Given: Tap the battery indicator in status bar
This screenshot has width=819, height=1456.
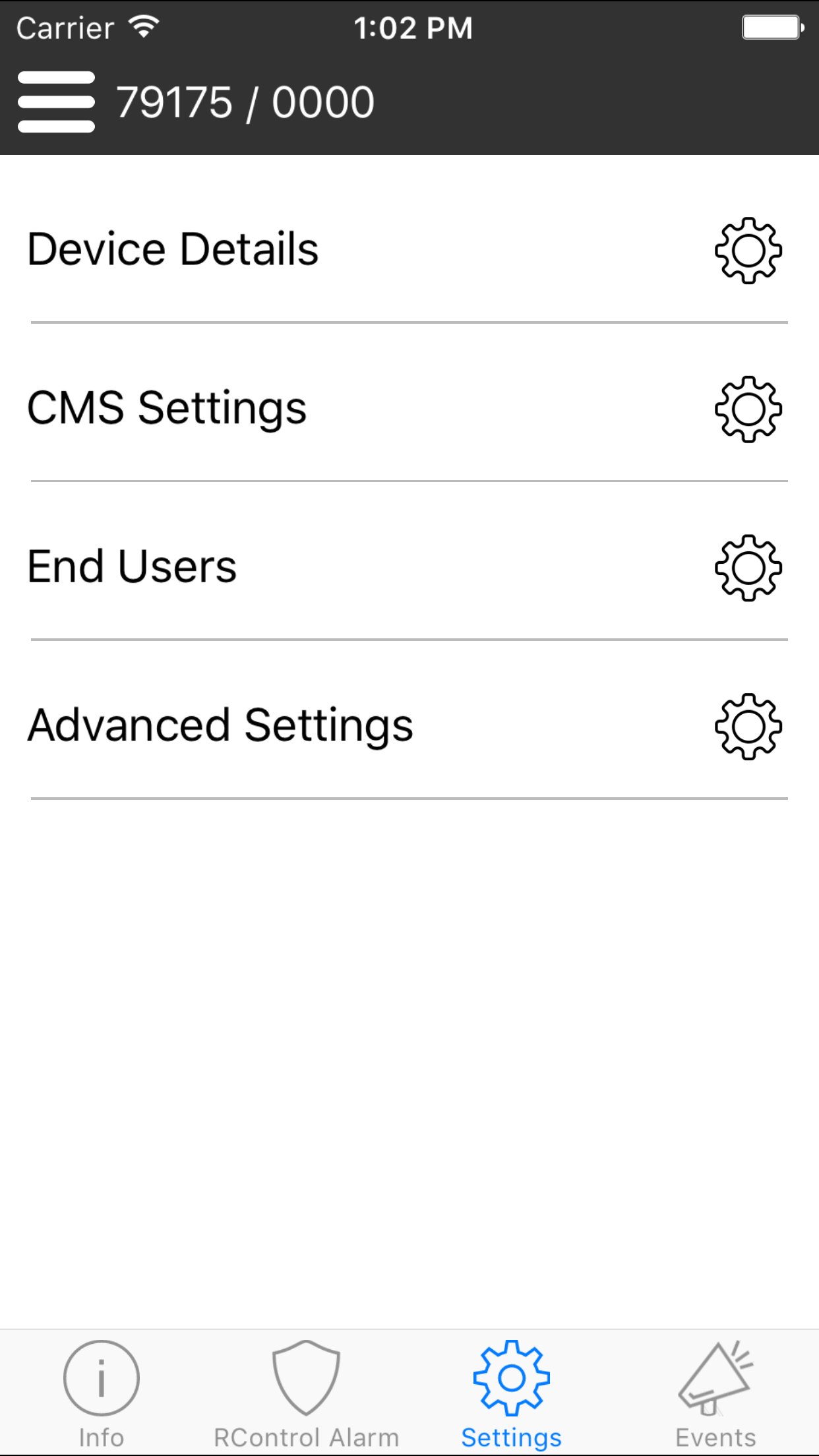Looking at the screenshot, I should pos(771,25).
